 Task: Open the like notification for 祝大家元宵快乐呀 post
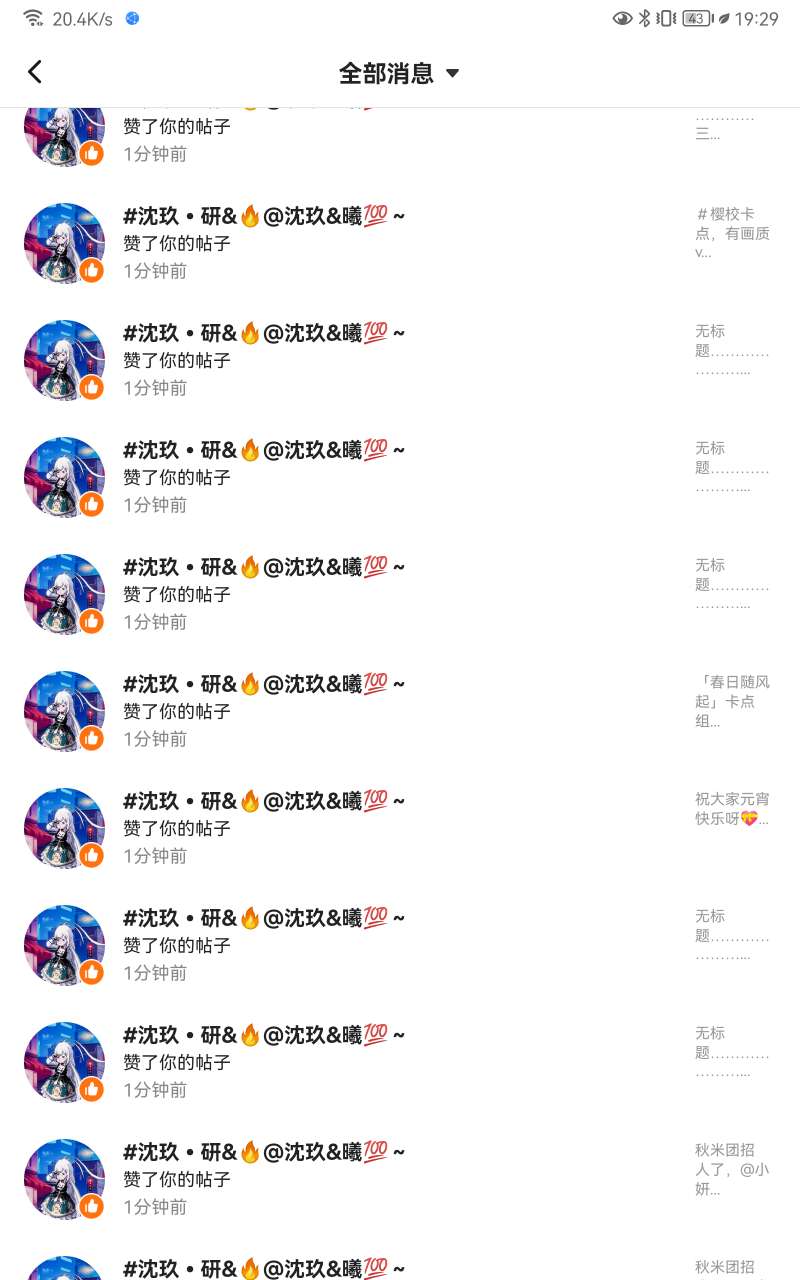(x=400, y=828)
